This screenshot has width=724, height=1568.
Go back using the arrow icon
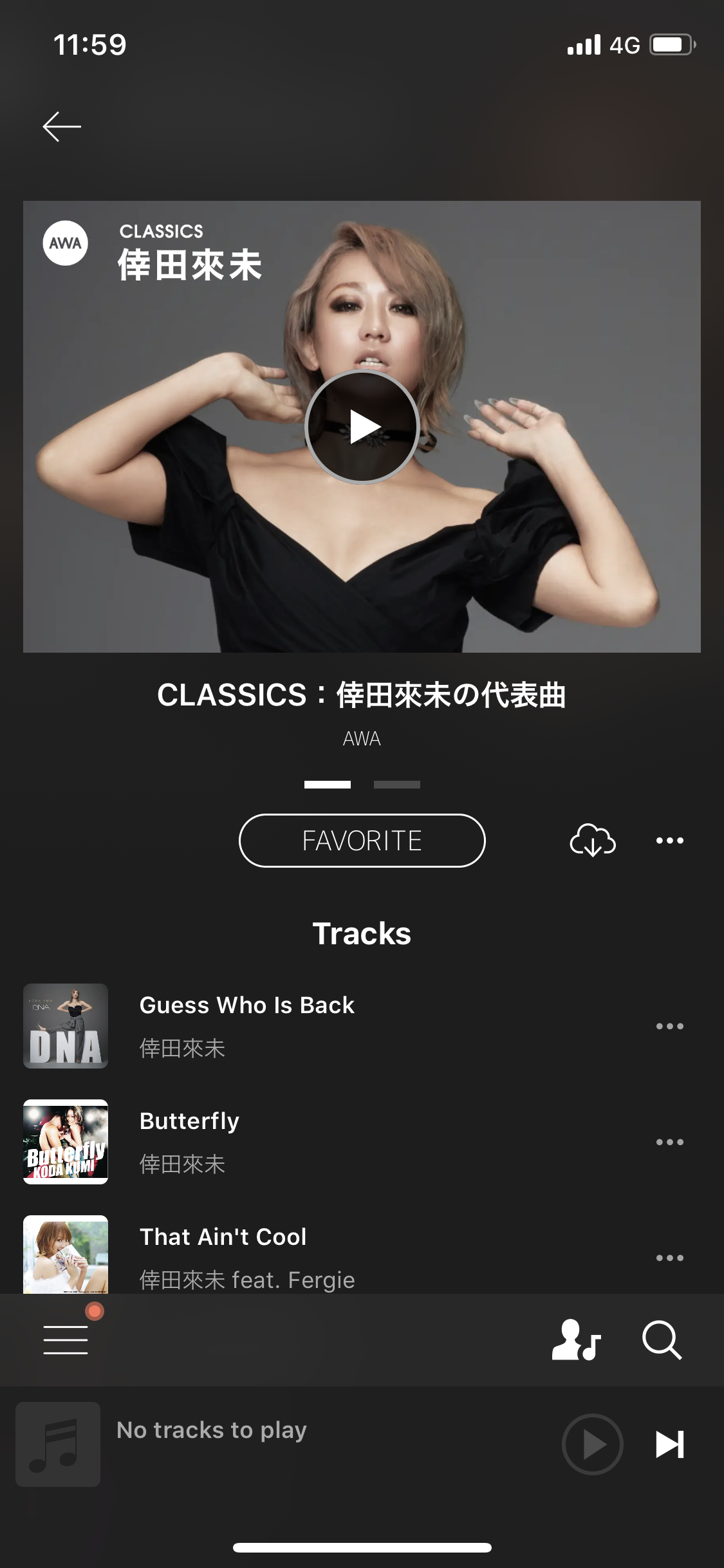click(x=62, y=126)
